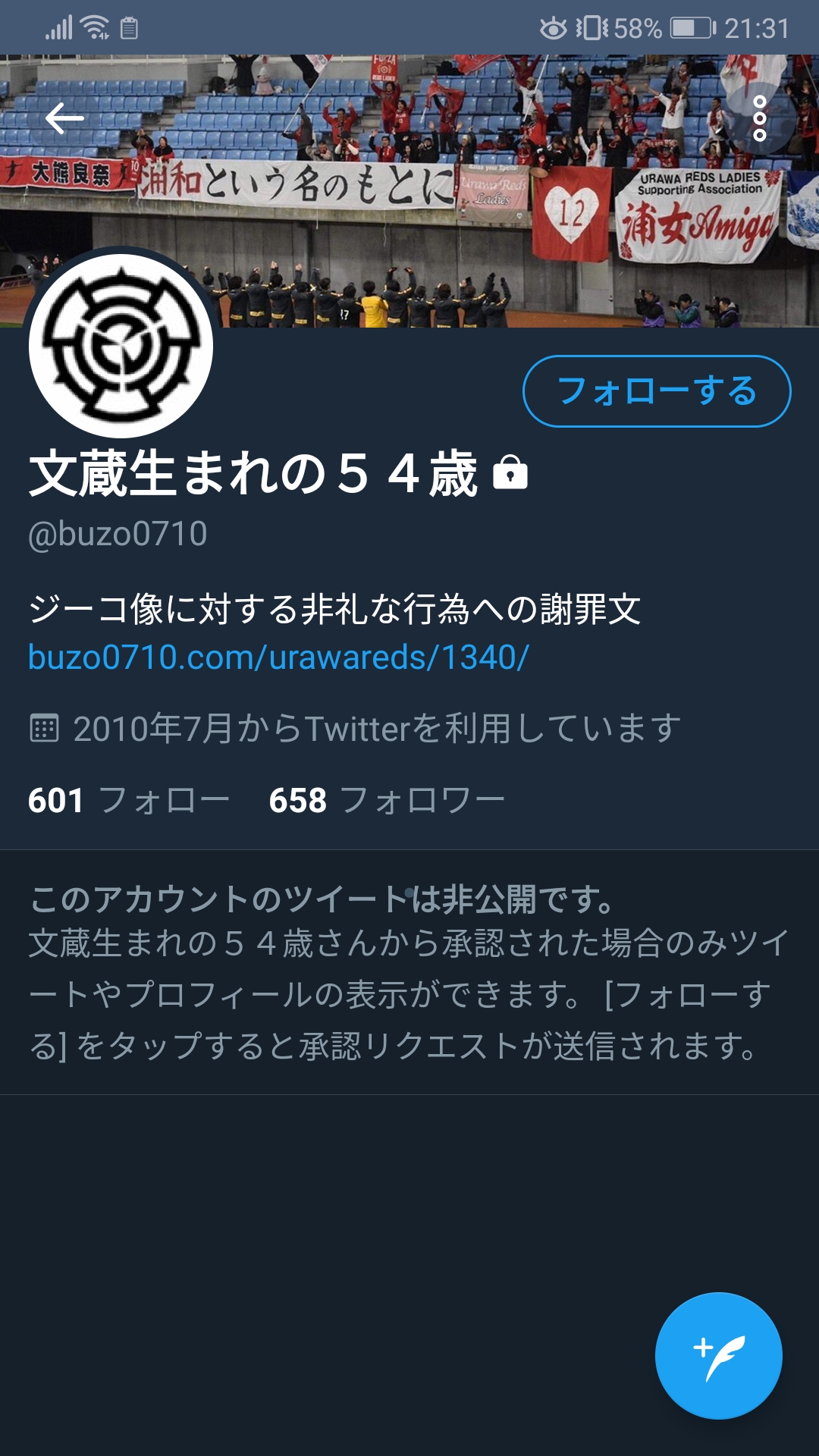The width and height of the screenshot is (819, 1456).
Task: Go back with the arrow icon
Action: pyautogui.click(x=64, y=118)
